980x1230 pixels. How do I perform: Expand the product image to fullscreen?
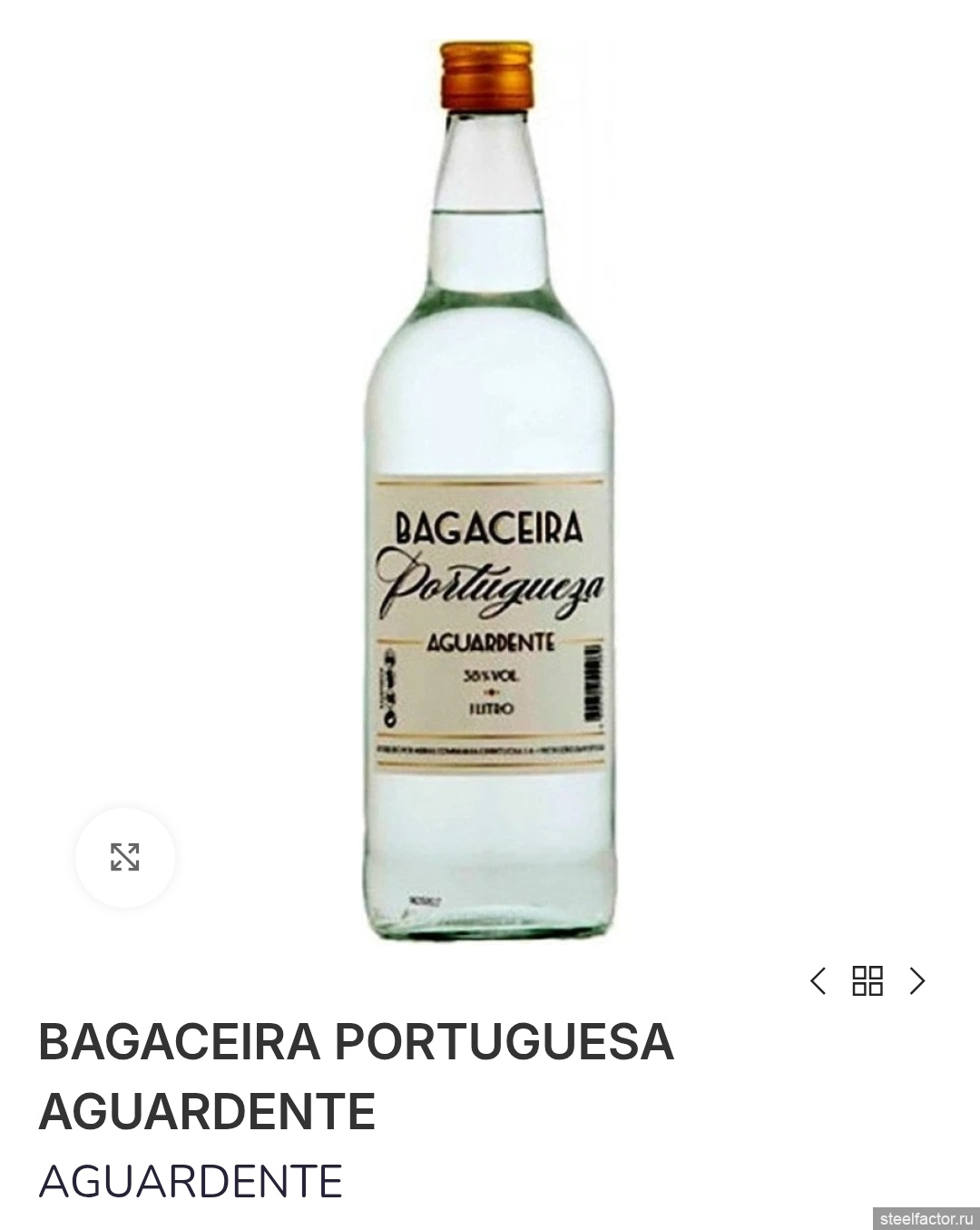tap(124, 857)
